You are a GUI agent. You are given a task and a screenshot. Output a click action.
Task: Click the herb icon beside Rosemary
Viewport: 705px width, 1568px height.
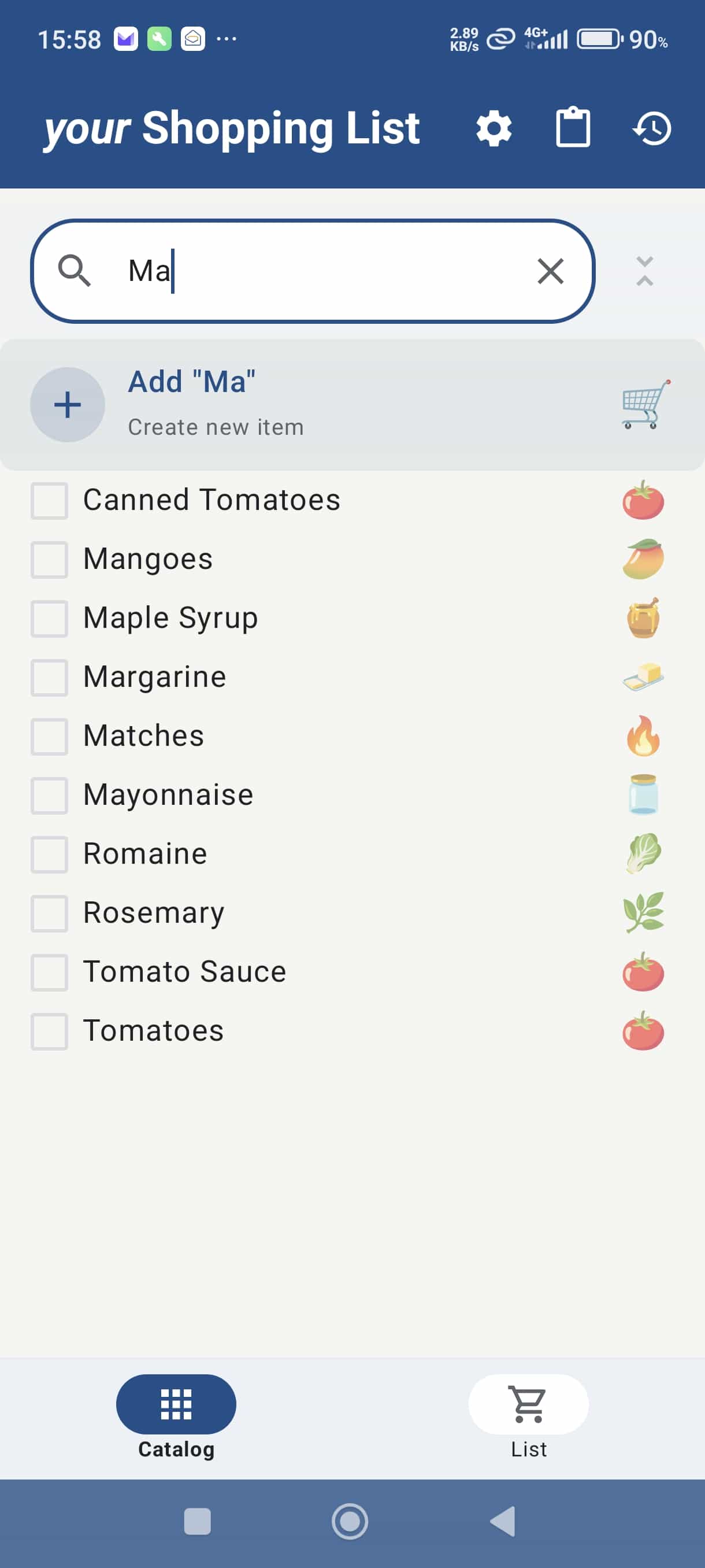click(x=643, y=912)
